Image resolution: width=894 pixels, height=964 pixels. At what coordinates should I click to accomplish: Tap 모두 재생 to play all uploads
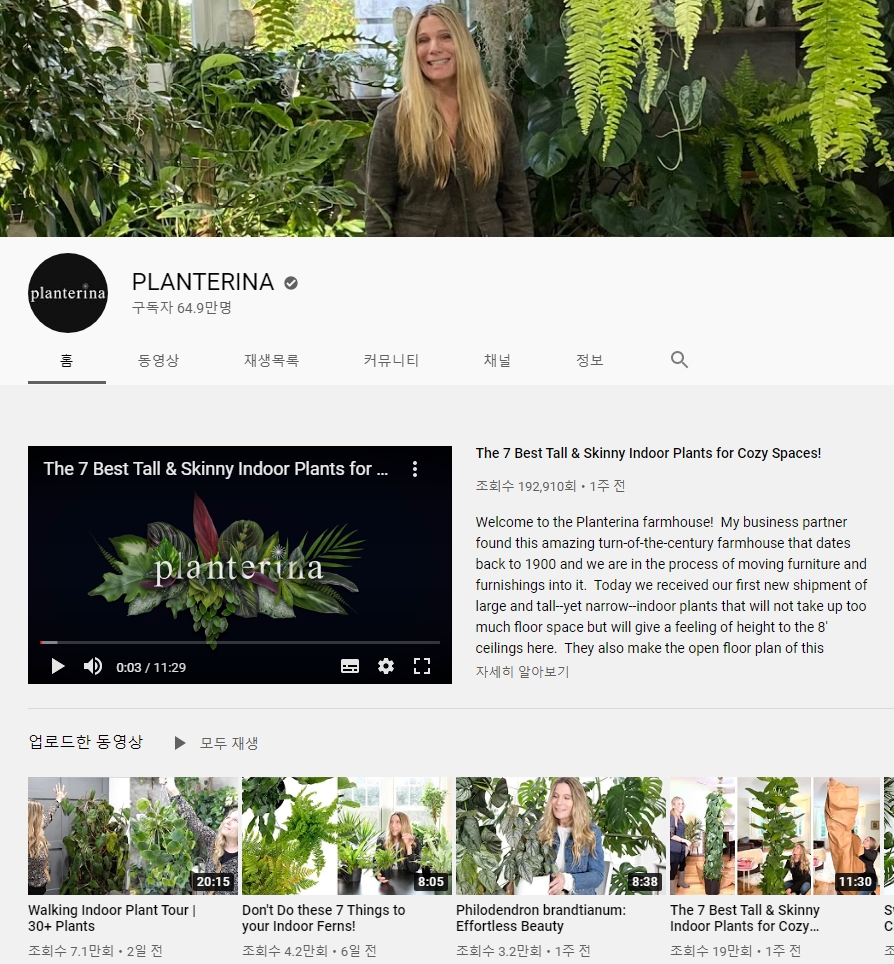click(x=218, y=743)
